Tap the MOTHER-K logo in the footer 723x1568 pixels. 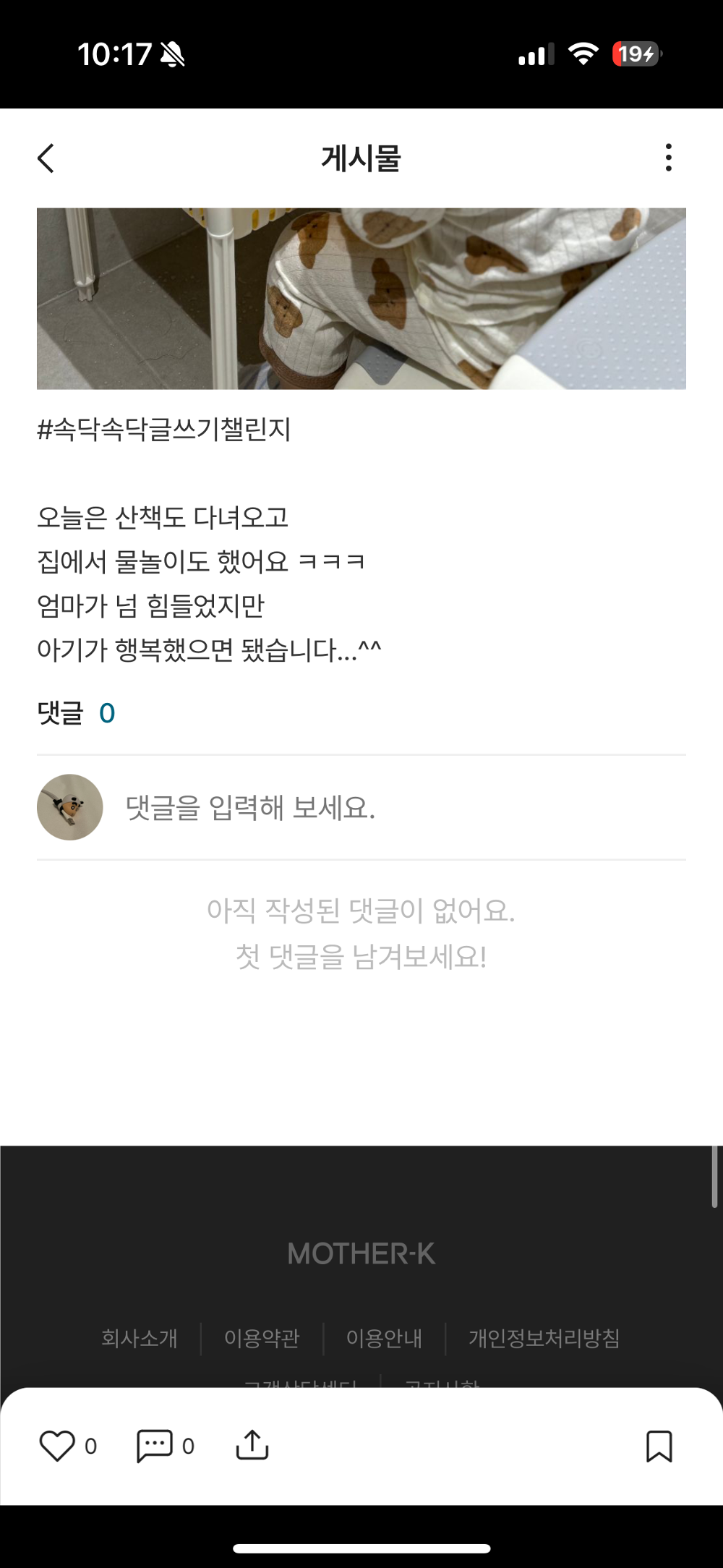click(x=361, y=1255)
